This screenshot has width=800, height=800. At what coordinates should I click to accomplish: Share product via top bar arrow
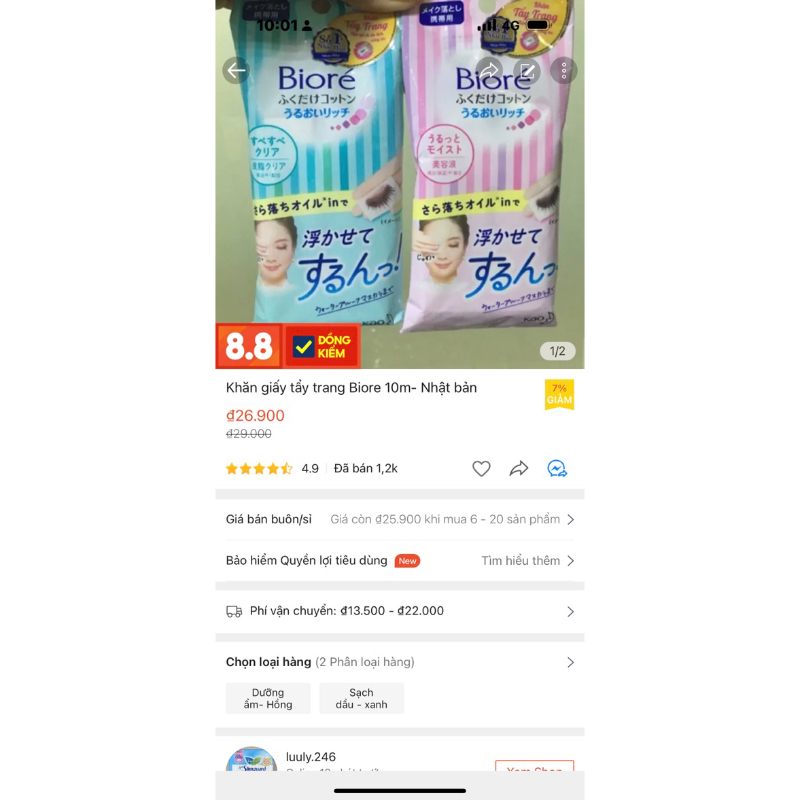click(x=489, y=70)
